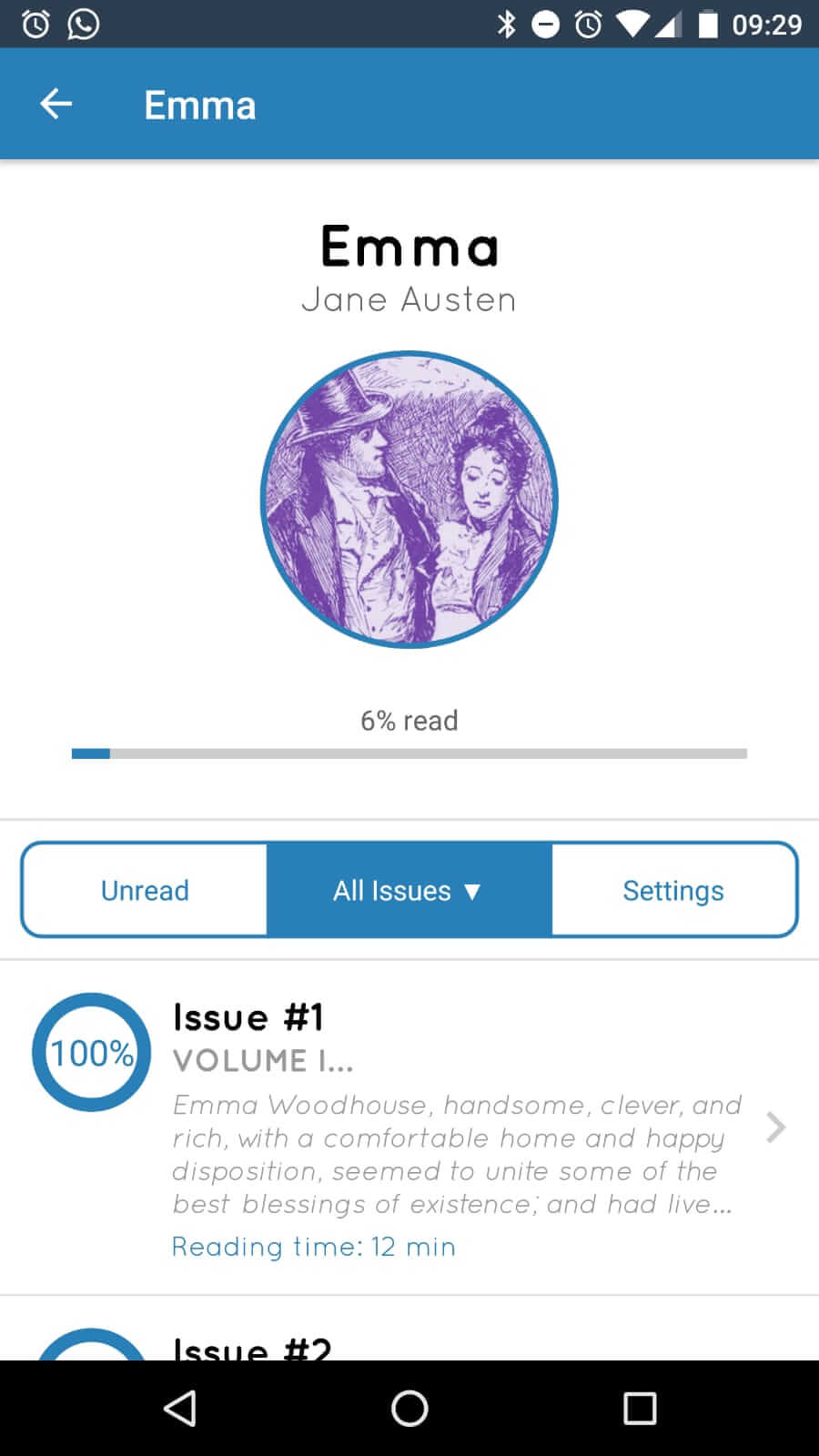819x1456 pixels.
Task: Open Issue #2 from the list
Action: click(409, 1329)
